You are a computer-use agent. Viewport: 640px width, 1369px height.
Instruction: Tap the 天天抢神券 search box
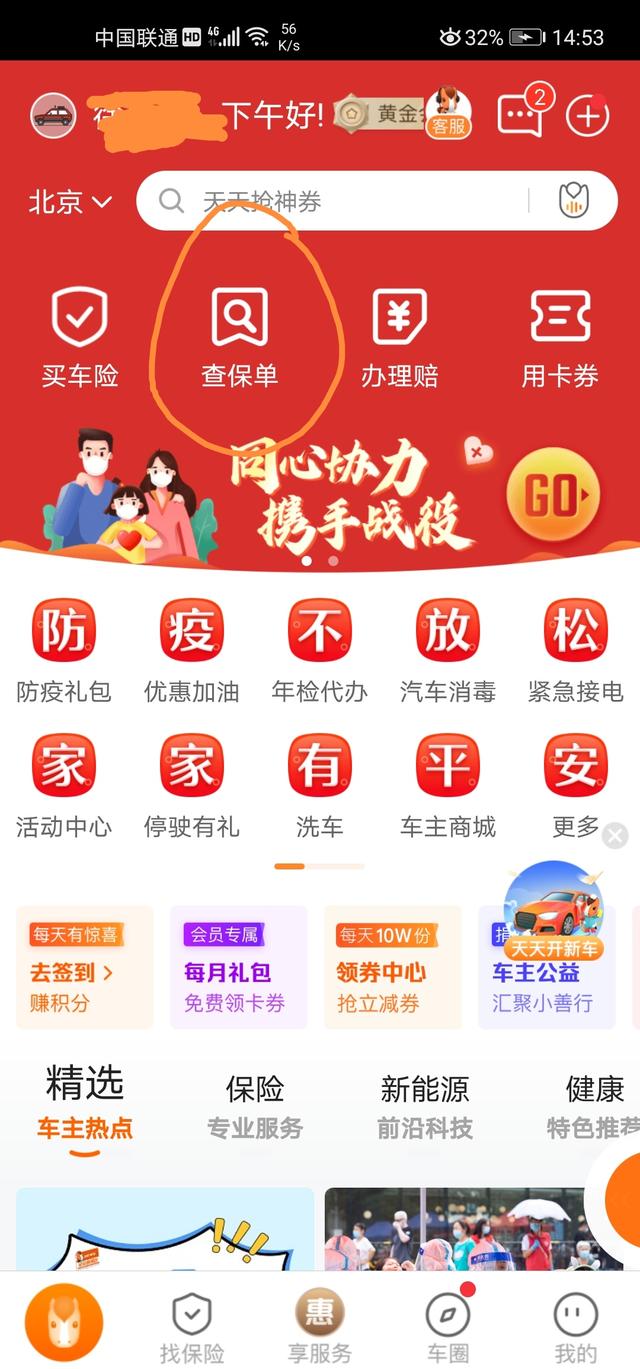click(340, 201)
